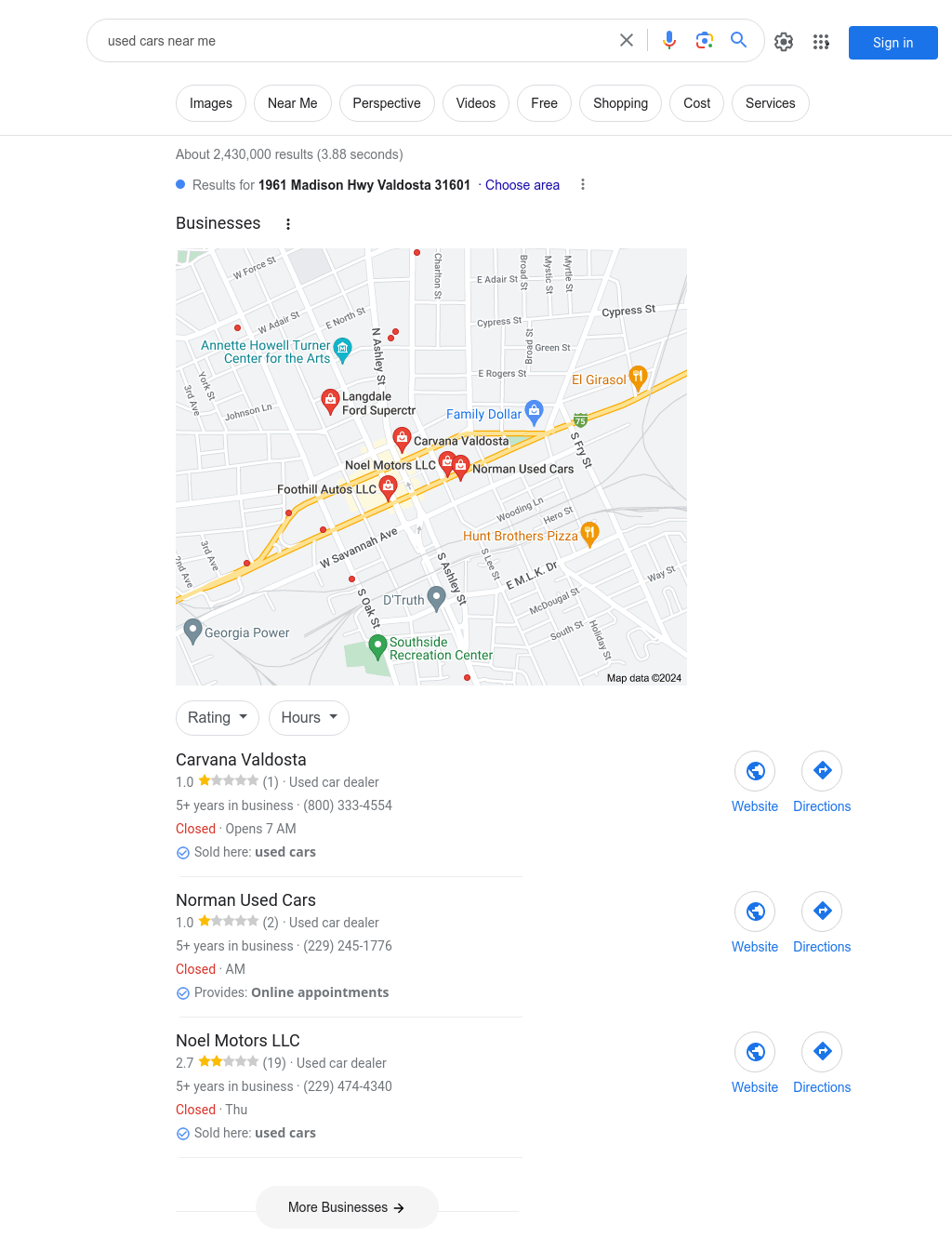
Task: Clear the search query text
Action: tap(627, 40)
